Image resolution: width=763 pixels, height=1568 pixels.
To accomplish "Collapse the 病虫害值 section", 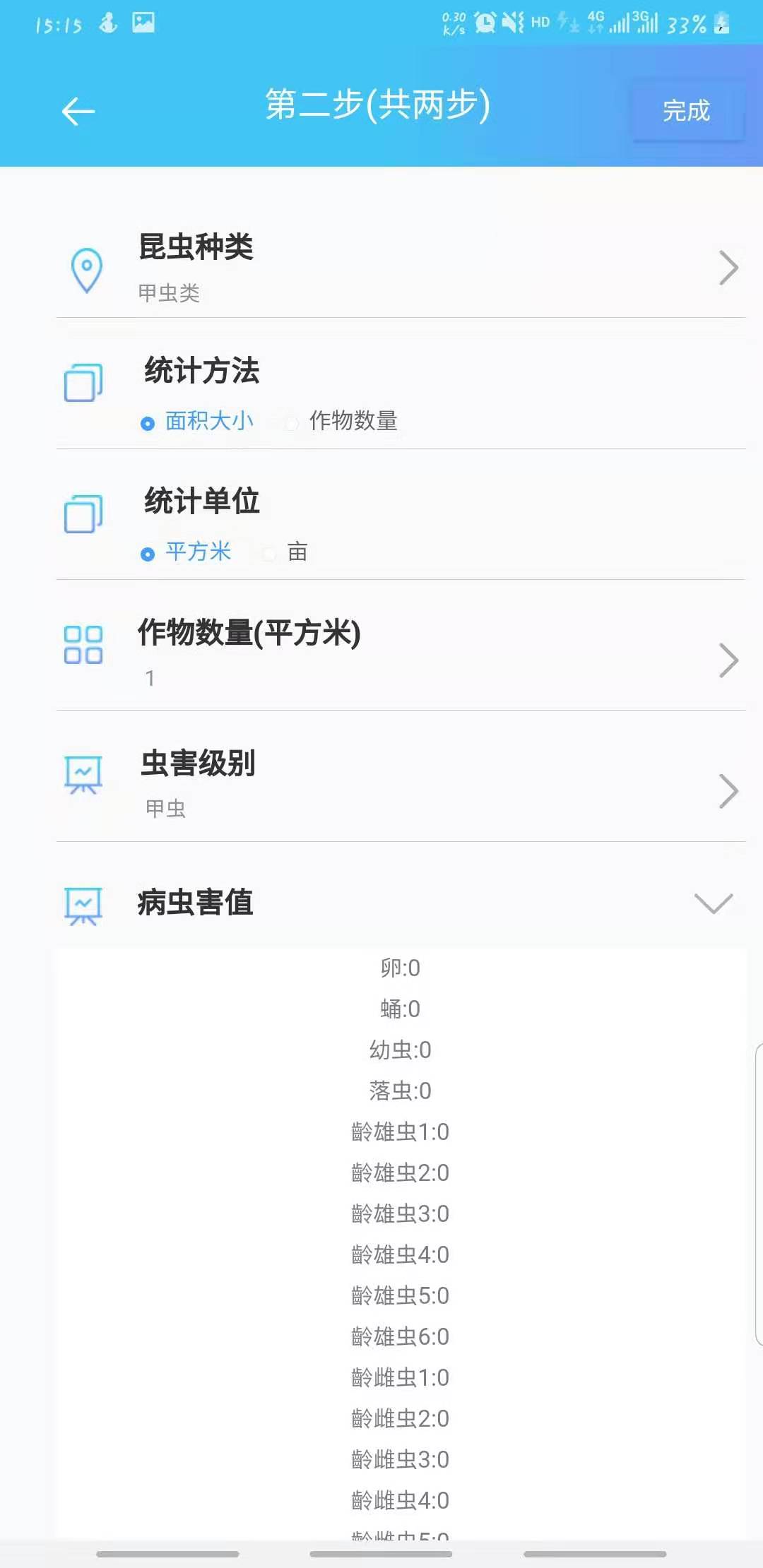I will point(713,903).
